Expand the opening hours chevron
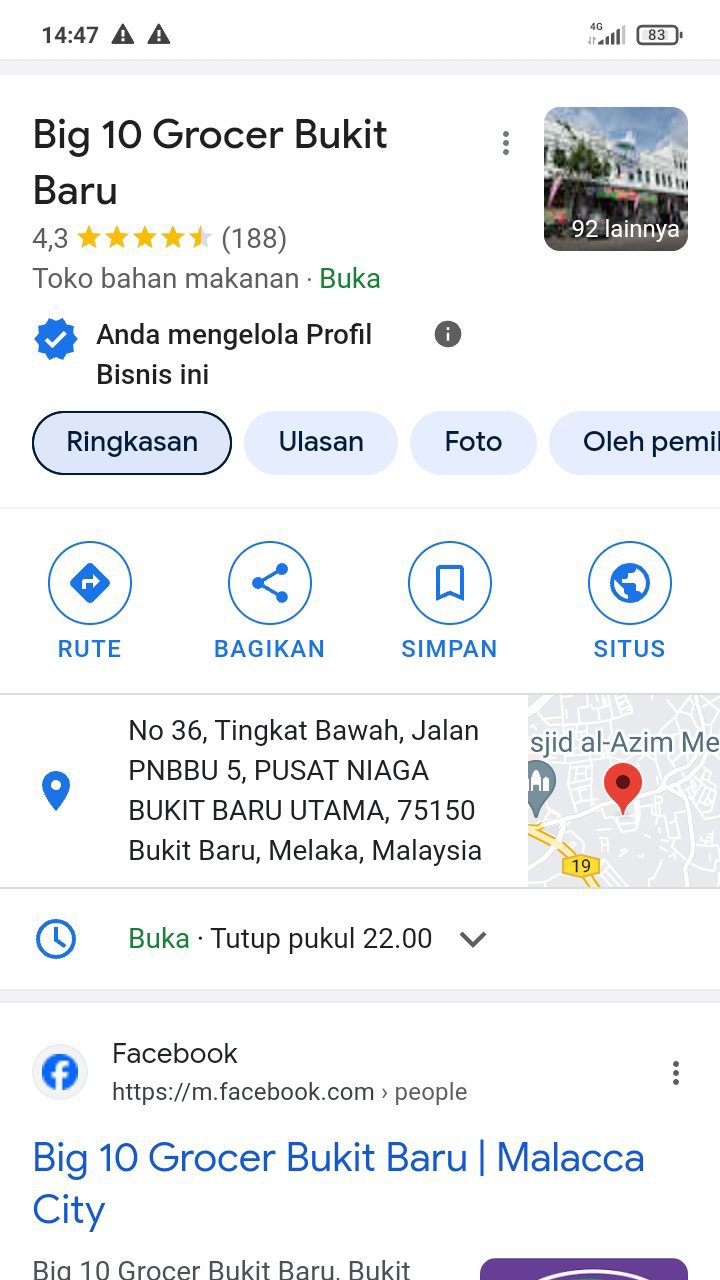 (472, 939)
